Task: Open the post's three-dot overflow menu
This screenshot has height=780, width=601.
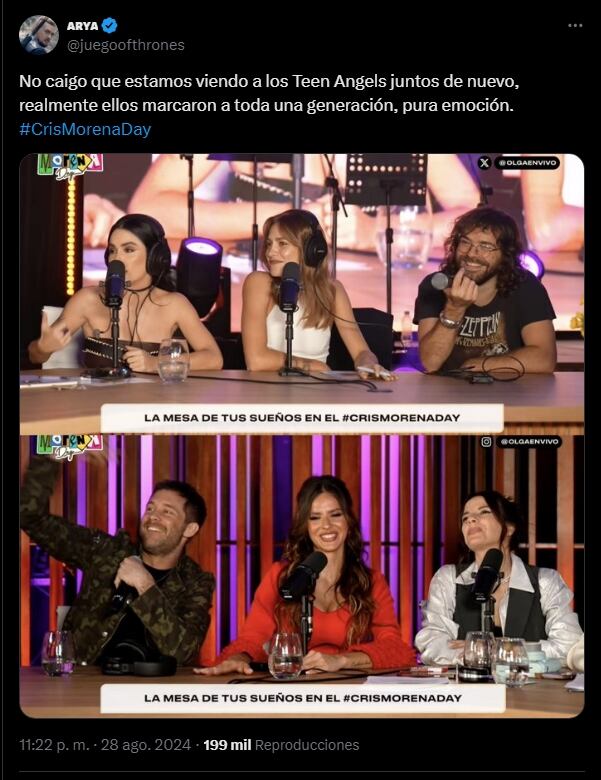Action: 575,26
